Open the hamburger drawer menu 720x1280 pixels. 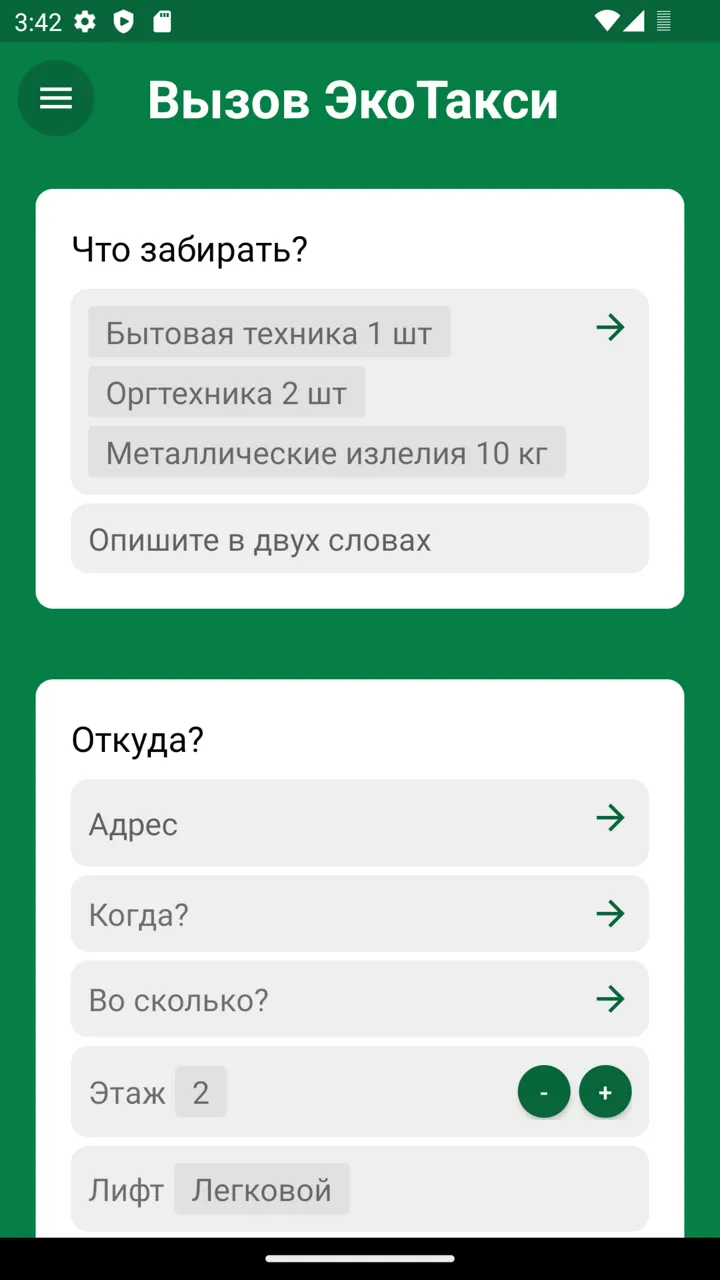[x=56, y=98]
